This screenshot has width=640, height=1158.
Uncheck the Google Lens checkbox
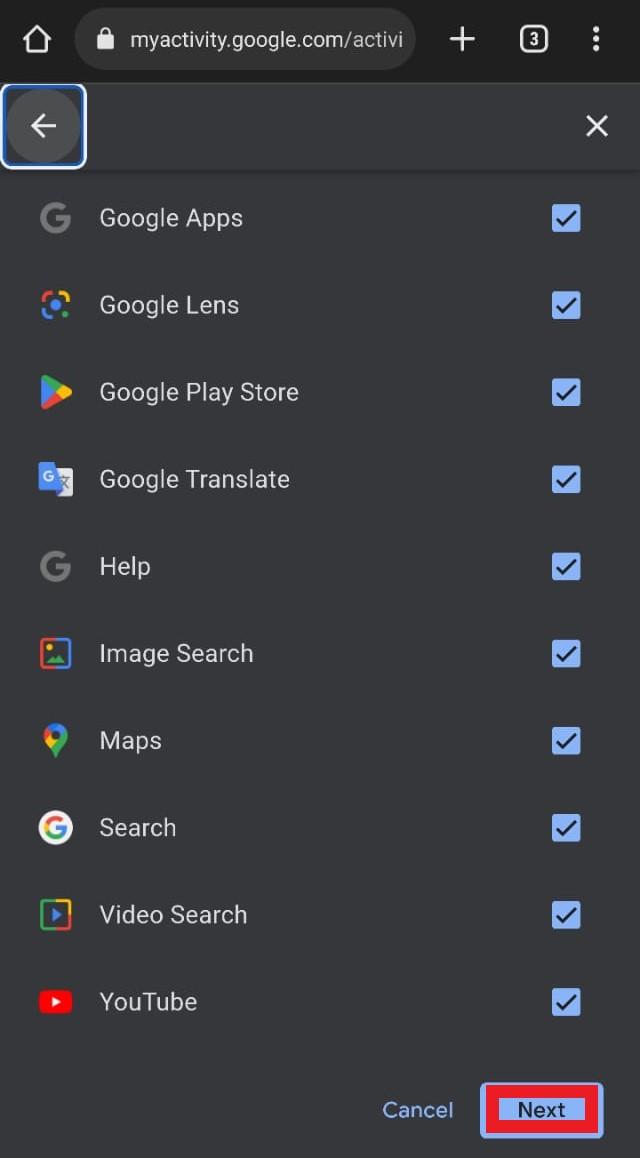pyautogui.click(x=566, y=305)
